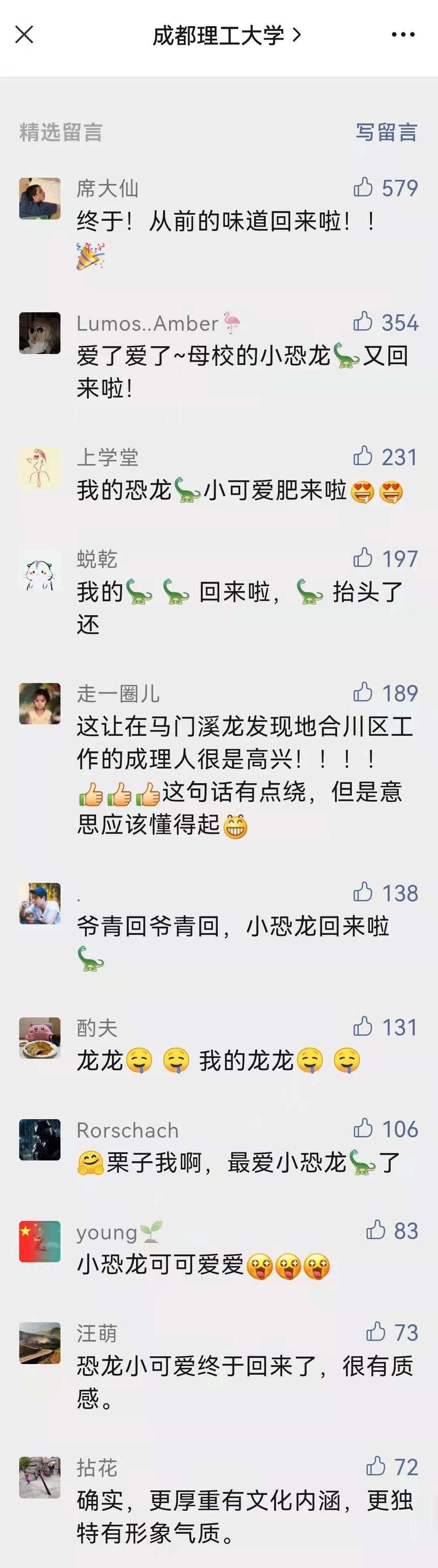
Task: Like the comment by 拈花
Action: point(376,1466)
